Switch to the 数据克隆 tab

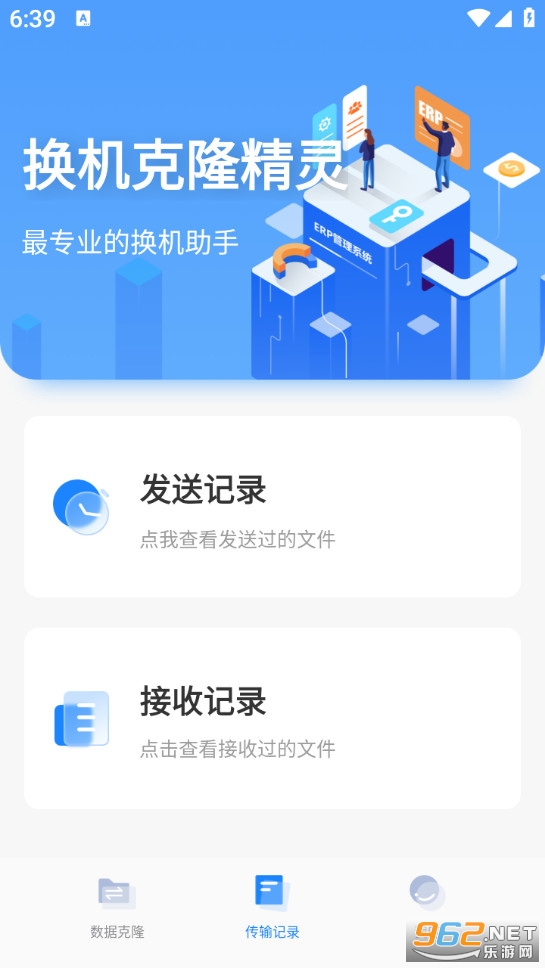tap(117, 907)
